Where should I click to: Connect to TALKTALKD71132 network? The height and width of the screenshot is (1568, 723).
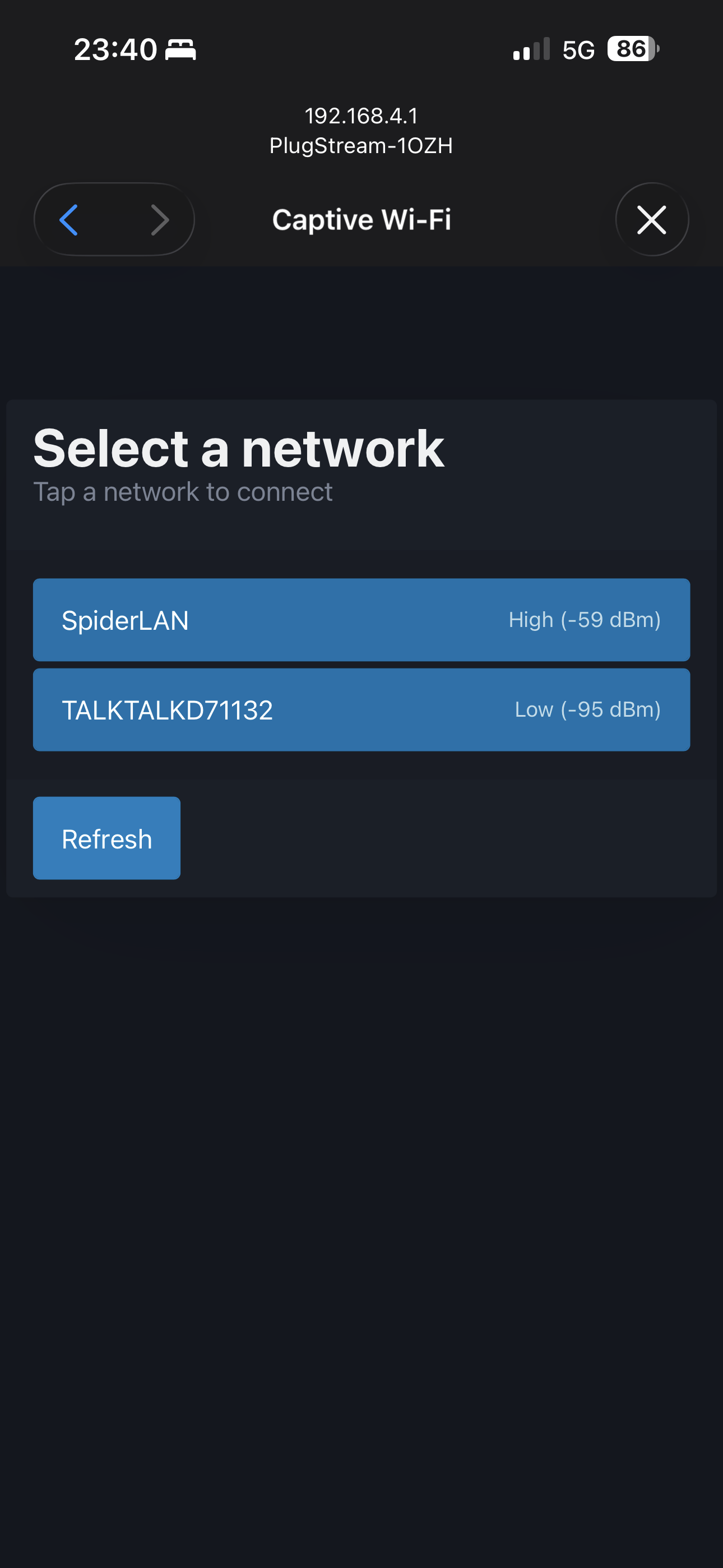[361, 709]
